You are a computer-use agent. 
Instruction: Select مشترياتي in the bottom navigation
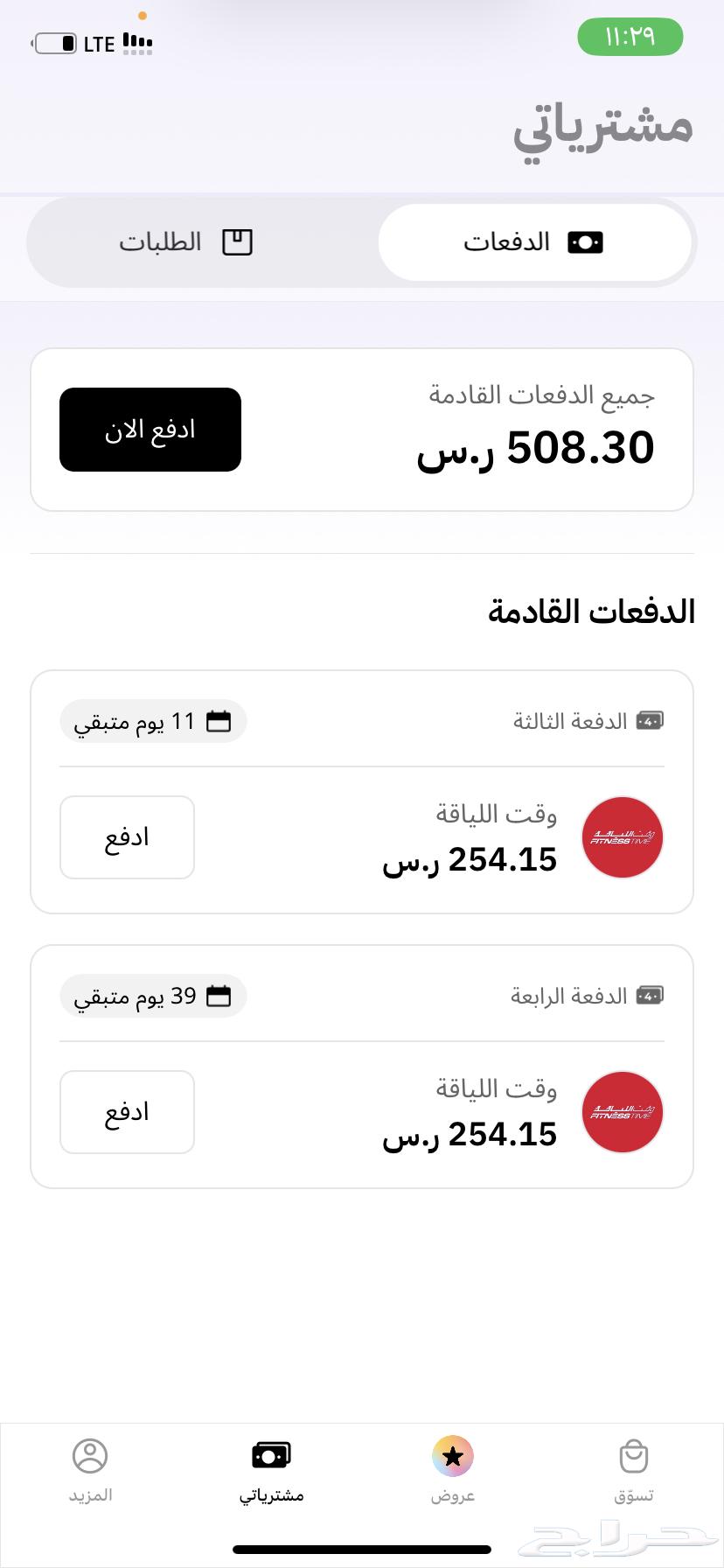point(271,1471)
